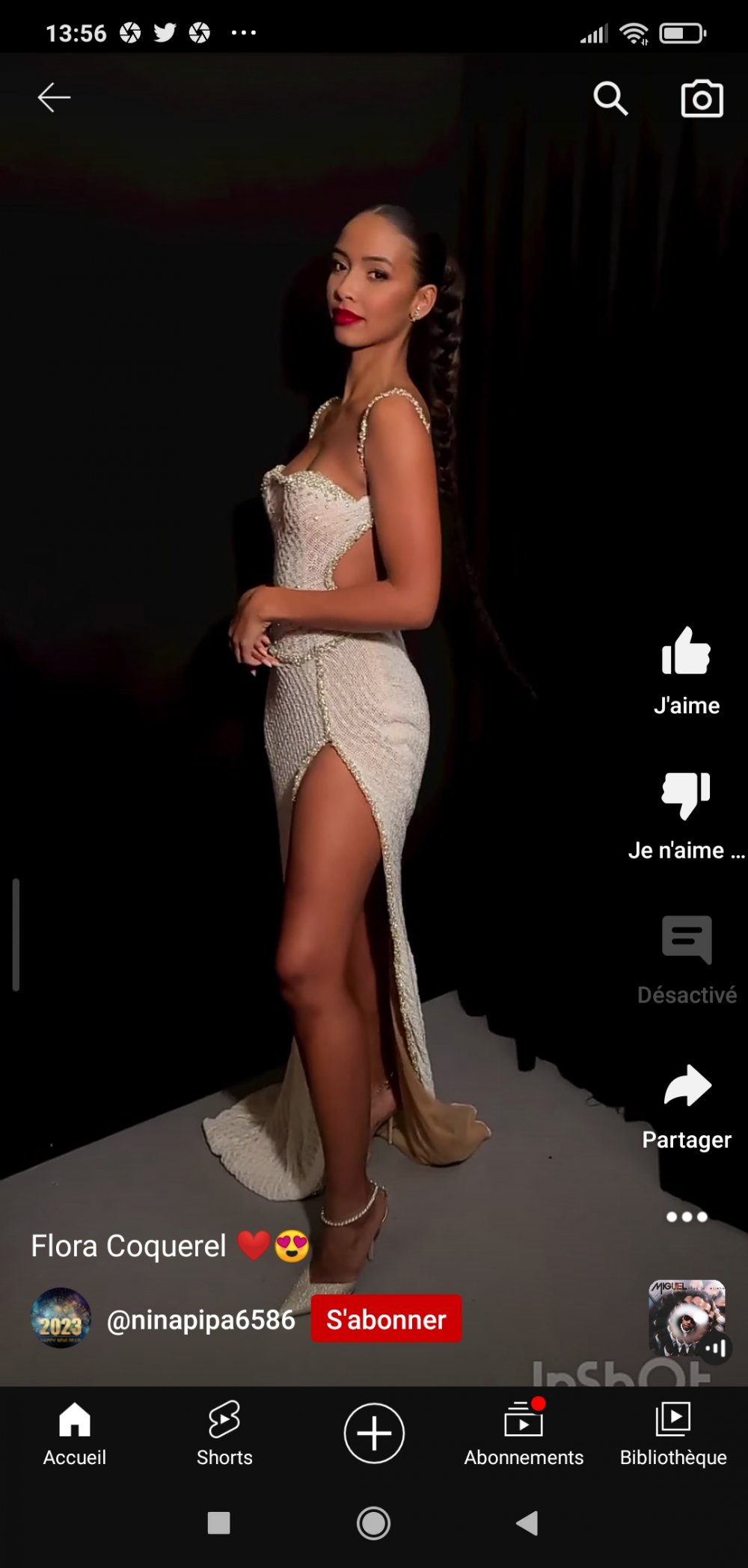Like this Short with J'aime
This screenshot has height=1568, width=748.
pos(686,652)
